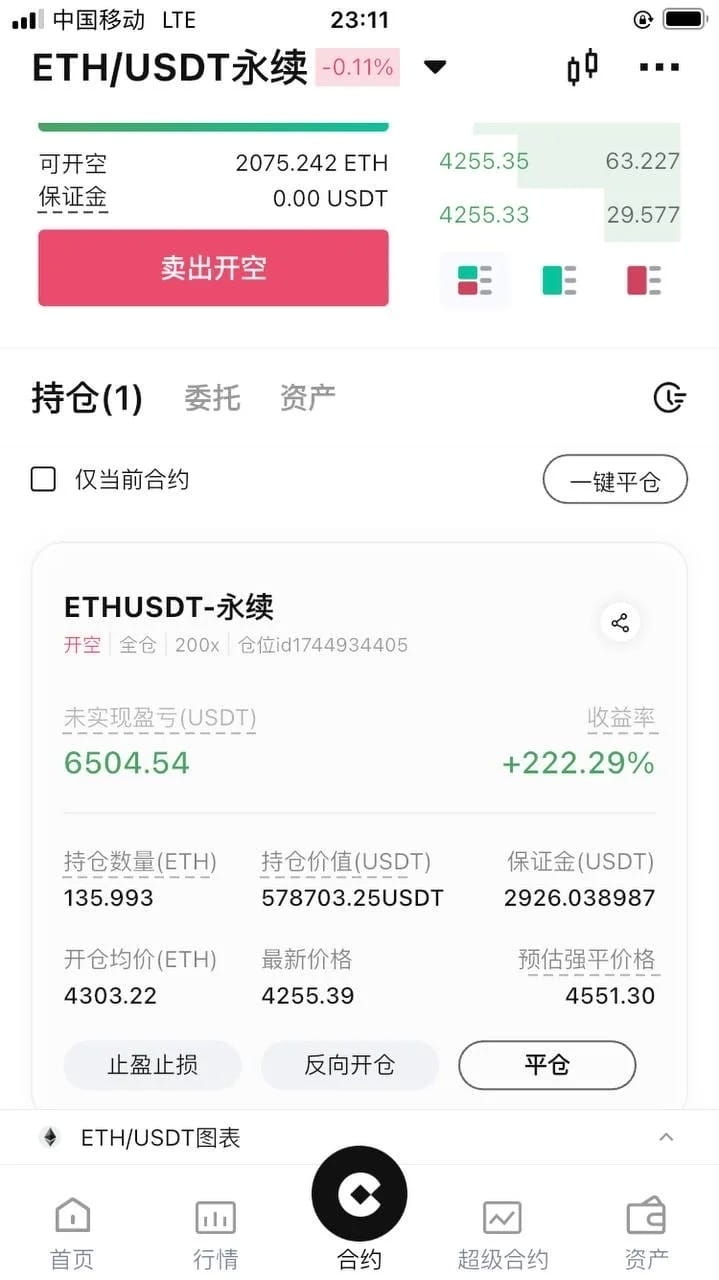Tap 平仓 to close the position
The height and width of the screenshot is (1280, 719).
[x=547, y=1065]
